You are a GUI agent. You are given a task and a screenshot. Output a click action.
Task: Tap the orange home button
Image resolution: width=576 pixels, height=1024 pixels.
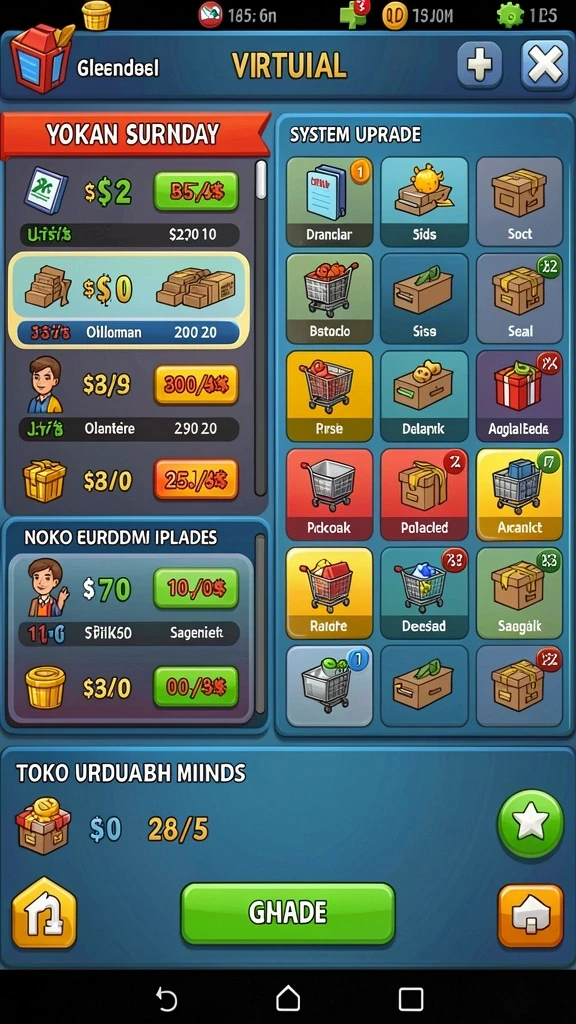click(530, 916)
